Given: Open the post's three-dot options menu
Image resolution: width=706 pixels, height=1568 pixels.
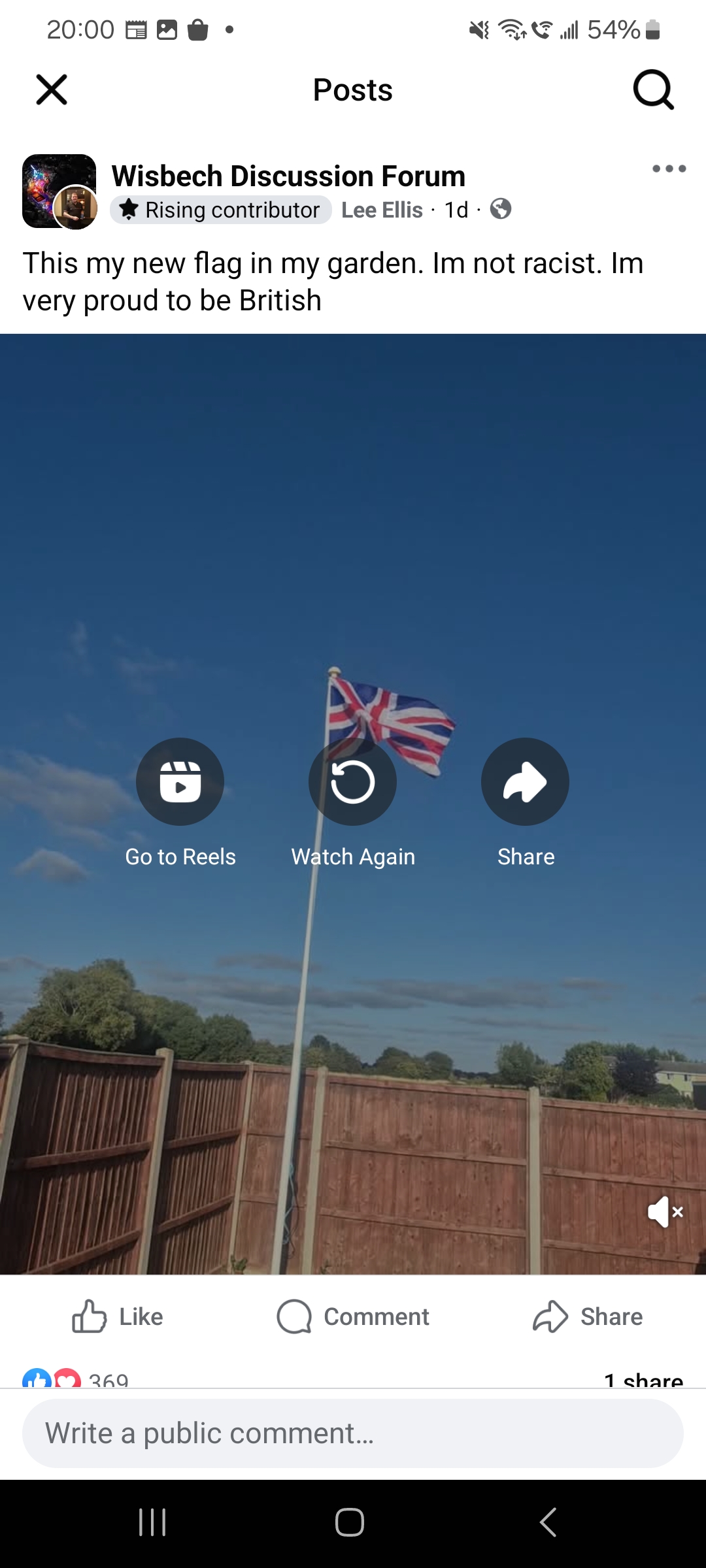Looking at the screenshot, I should click(669, 169).
